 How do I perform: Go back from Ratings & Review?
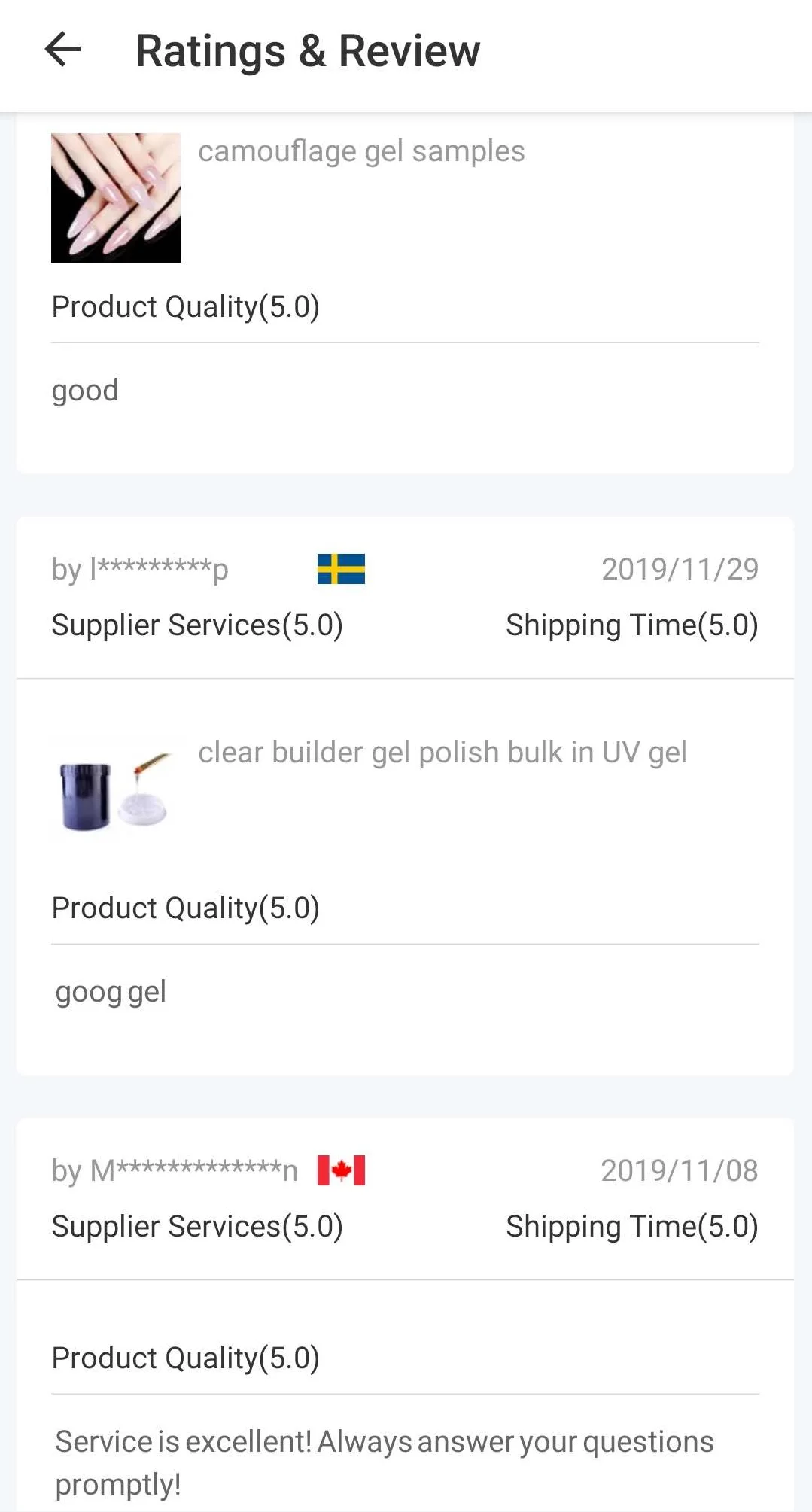click(63, 50)
